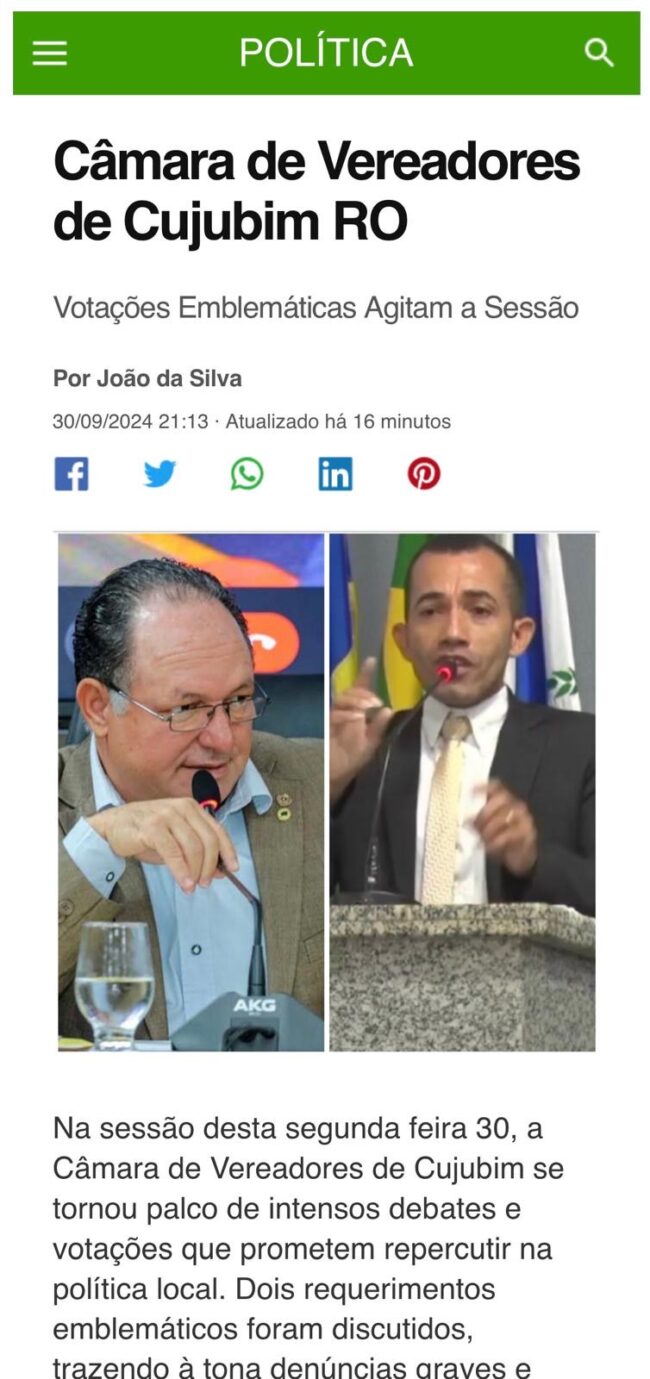Share the article on Twitter

[159, 473]
